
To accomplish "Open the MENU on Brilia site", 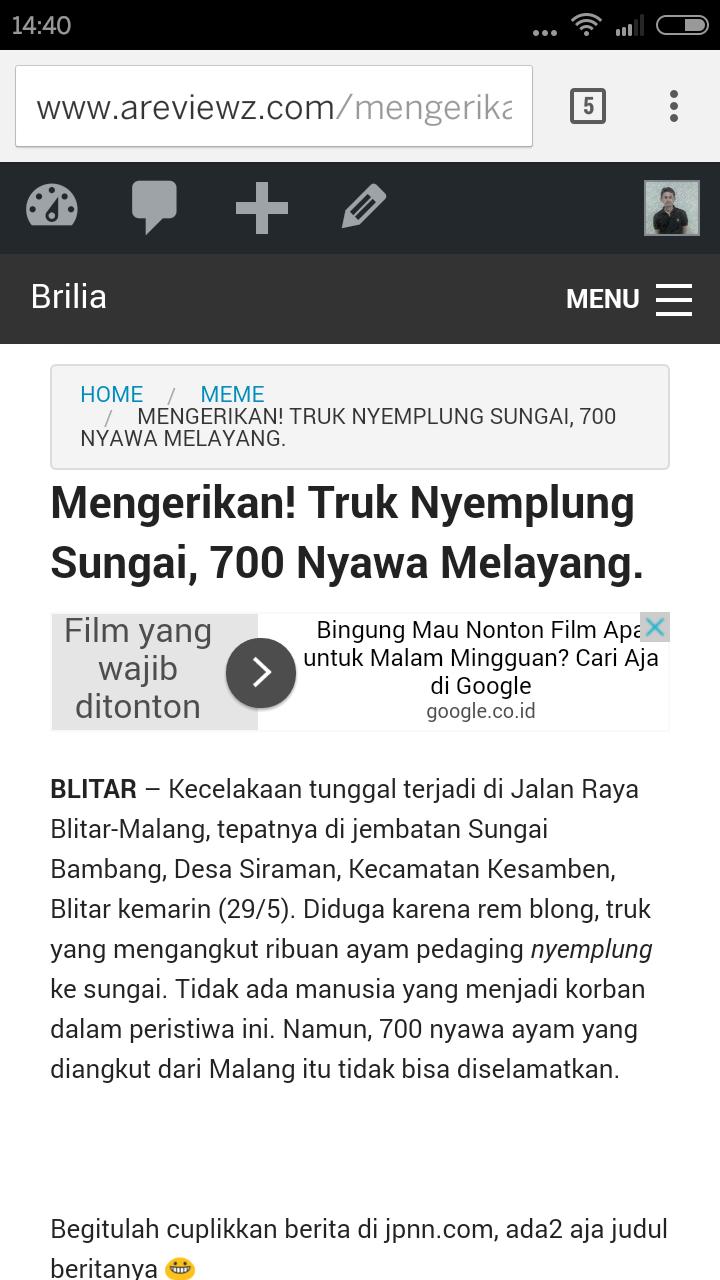I will coord(603,298).
